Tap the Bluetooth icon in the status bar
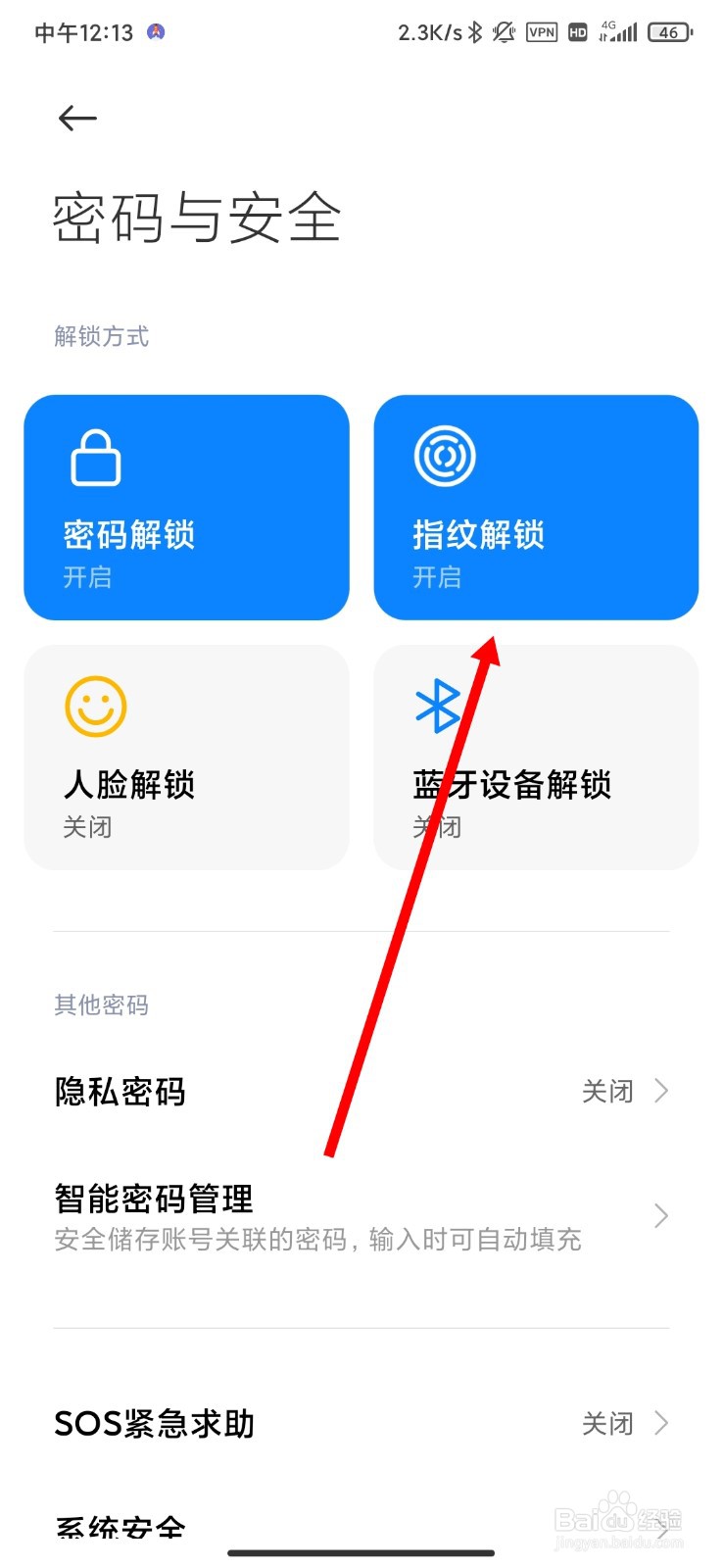 click(473, 31)
